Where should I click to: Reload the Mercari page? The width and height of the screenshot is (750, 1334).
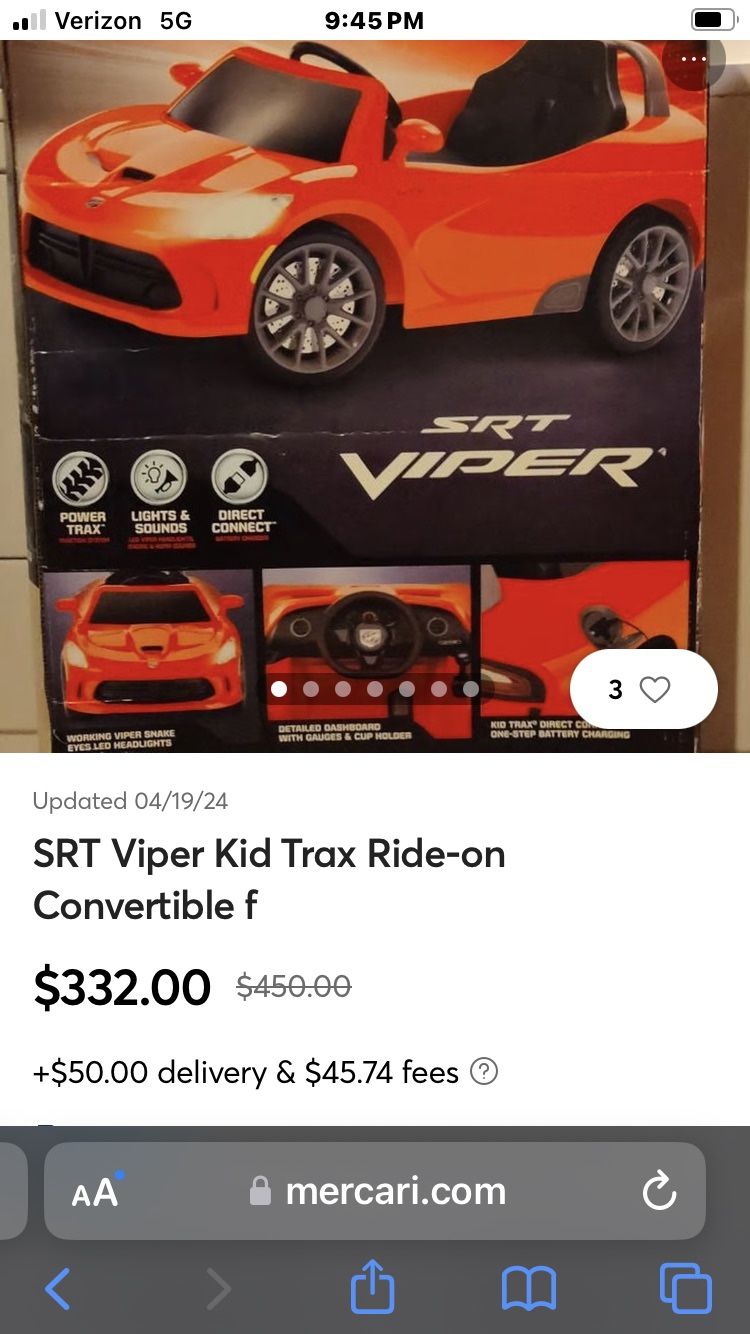coord(659,1191)
